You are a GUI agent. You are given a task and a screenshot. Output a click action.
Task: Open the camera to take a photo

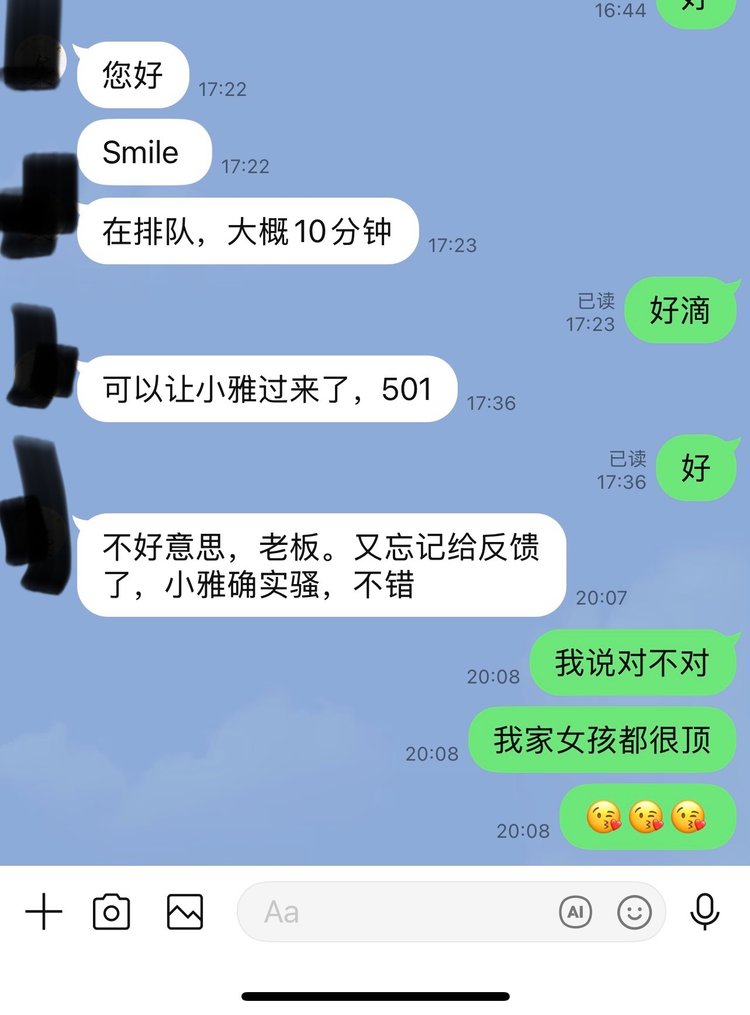click(111, 912)
